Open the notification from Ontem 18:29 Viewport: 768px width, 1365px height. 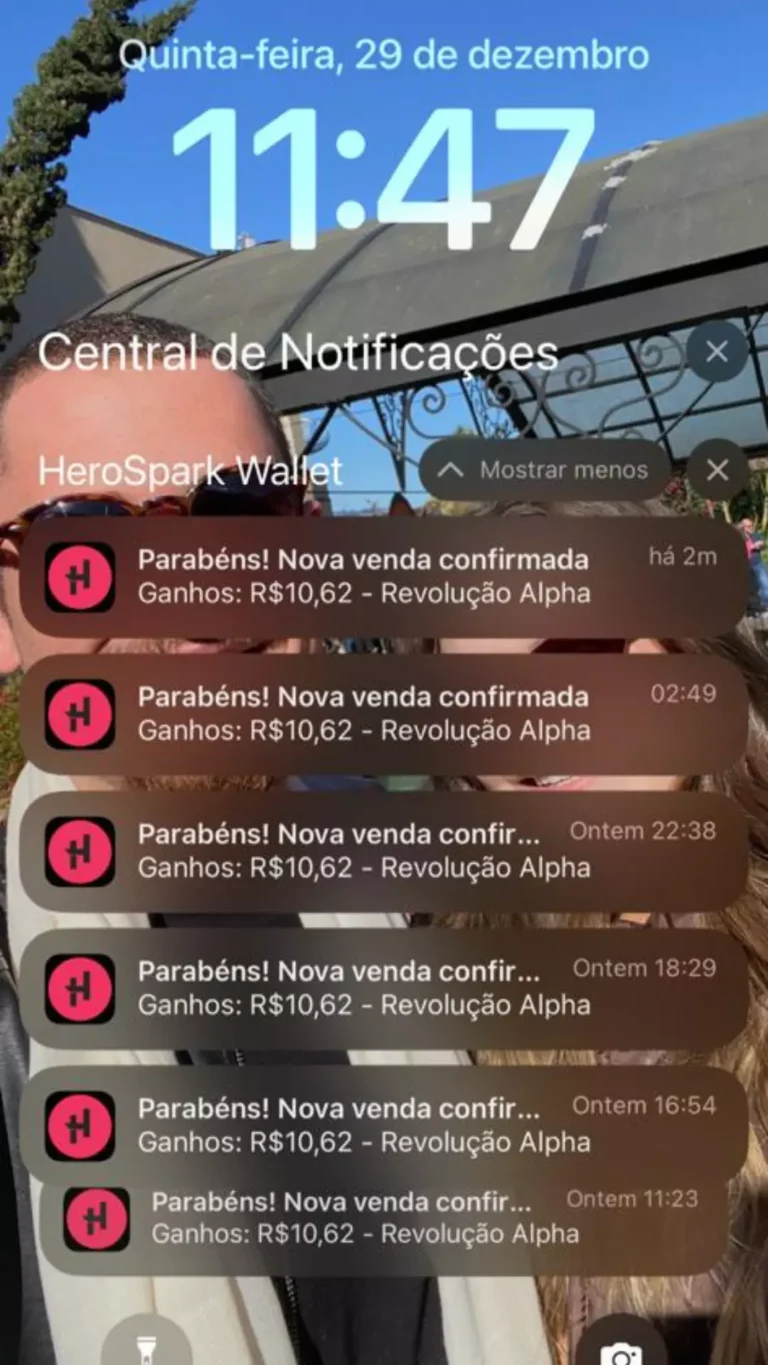coord(383,988)
